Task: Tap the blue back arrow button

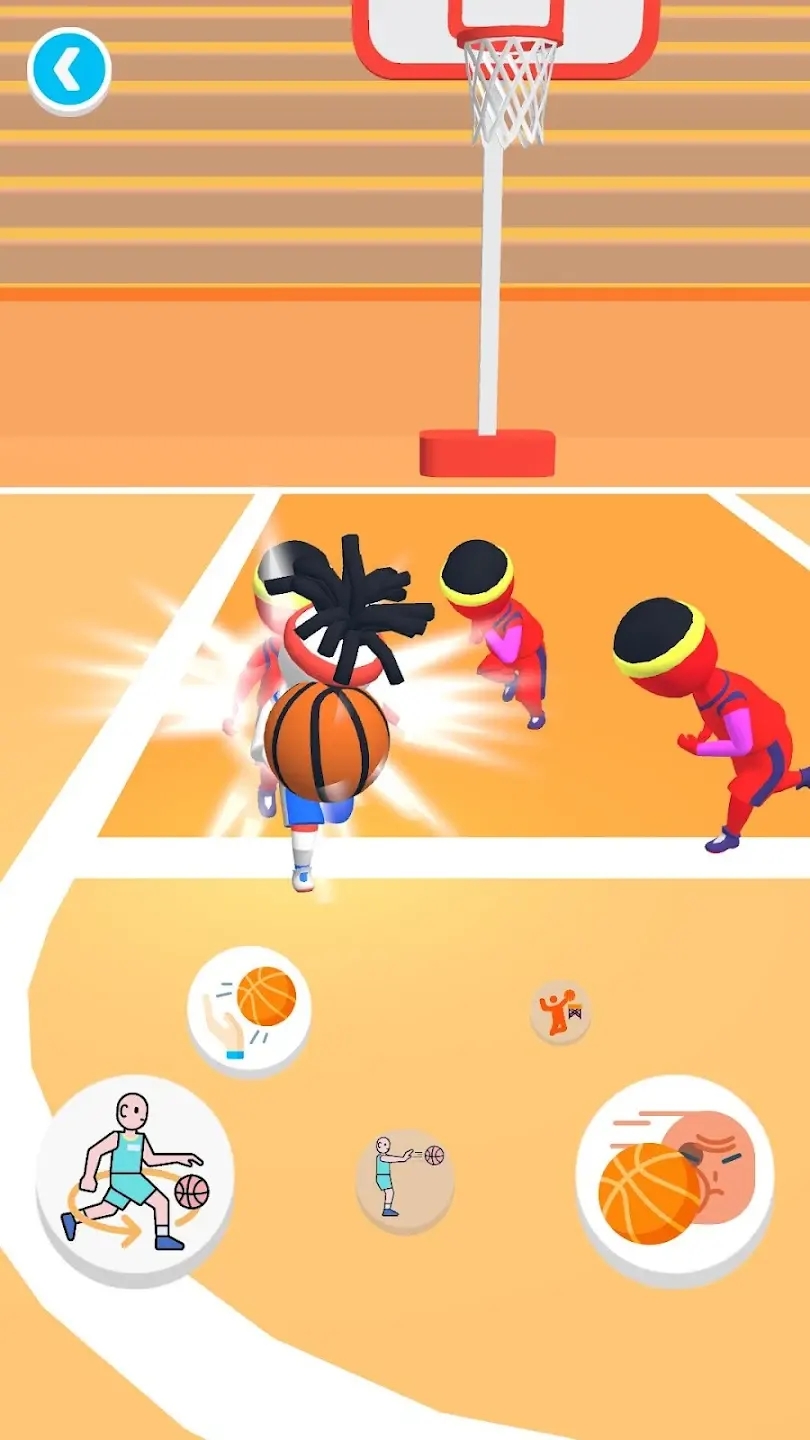Action: click(x=68, y=70)
